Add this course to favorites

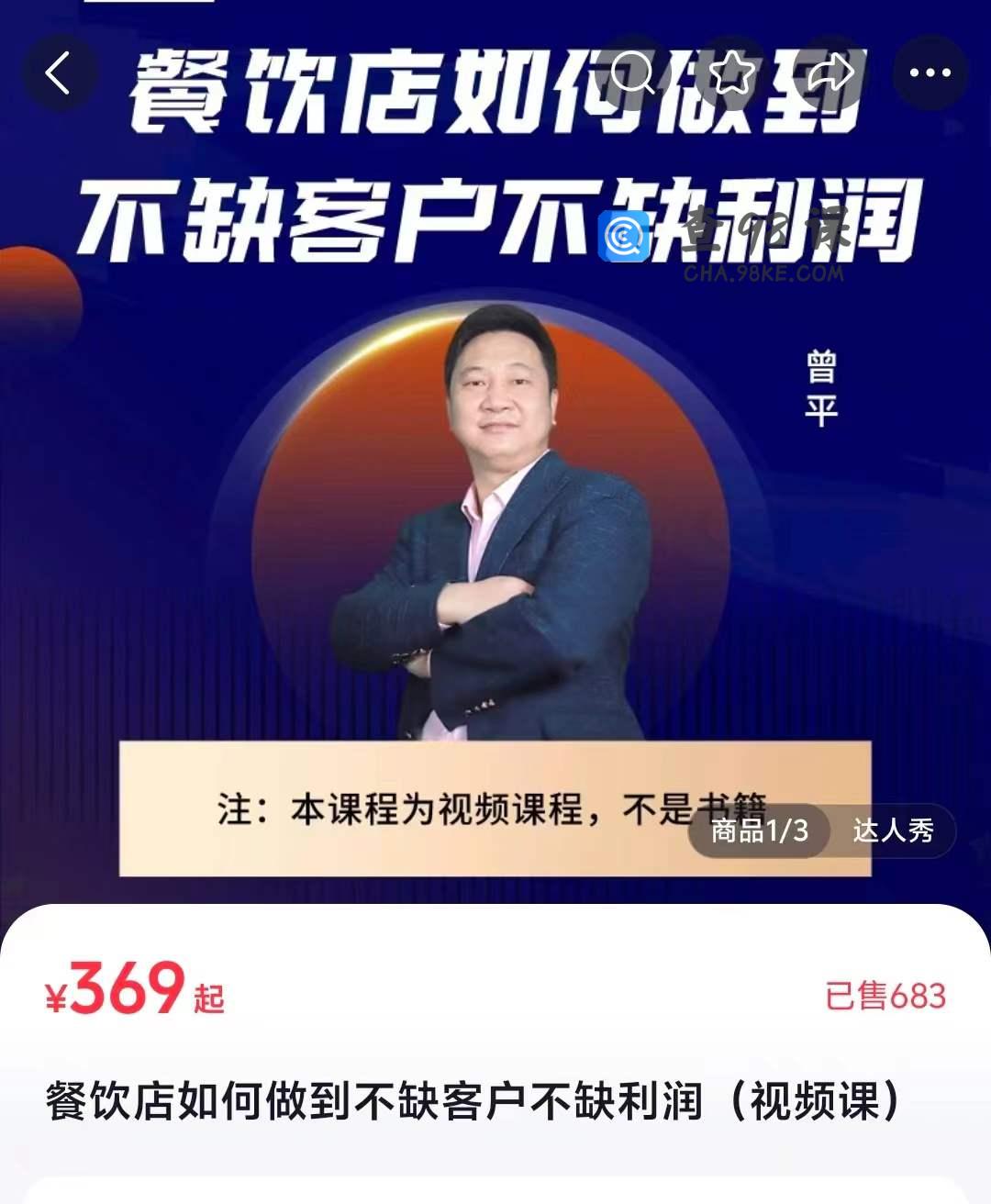731,72
